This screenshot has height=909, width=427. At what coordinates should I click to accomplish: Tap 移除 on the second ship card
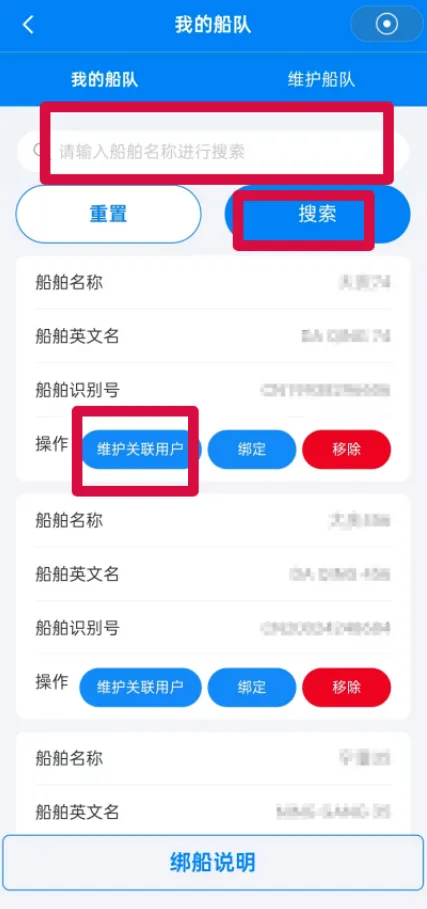(346, 688)
